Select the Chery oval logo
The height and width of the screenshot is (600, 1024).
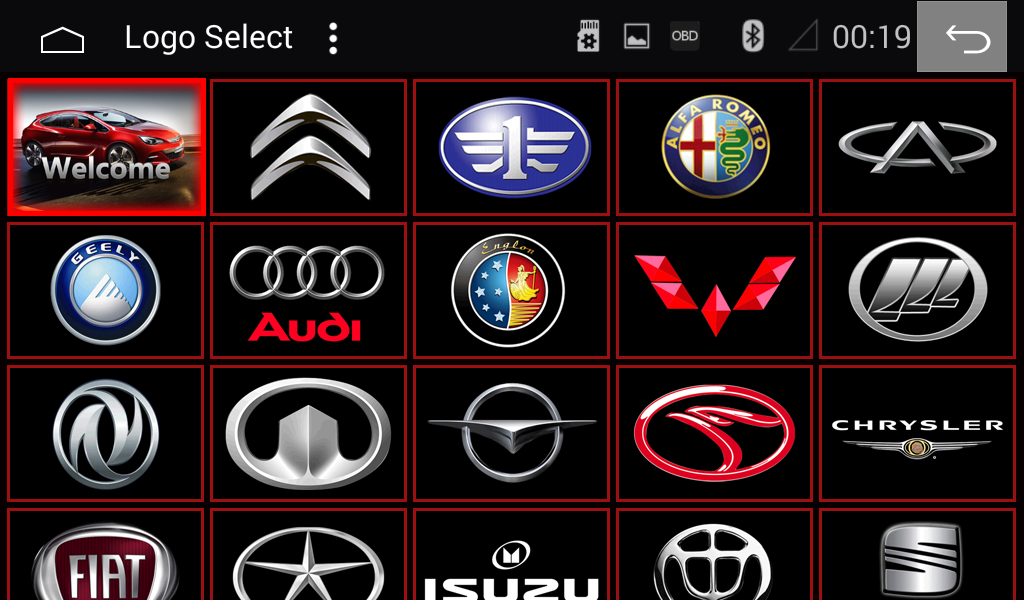click(x=917, y=147)
